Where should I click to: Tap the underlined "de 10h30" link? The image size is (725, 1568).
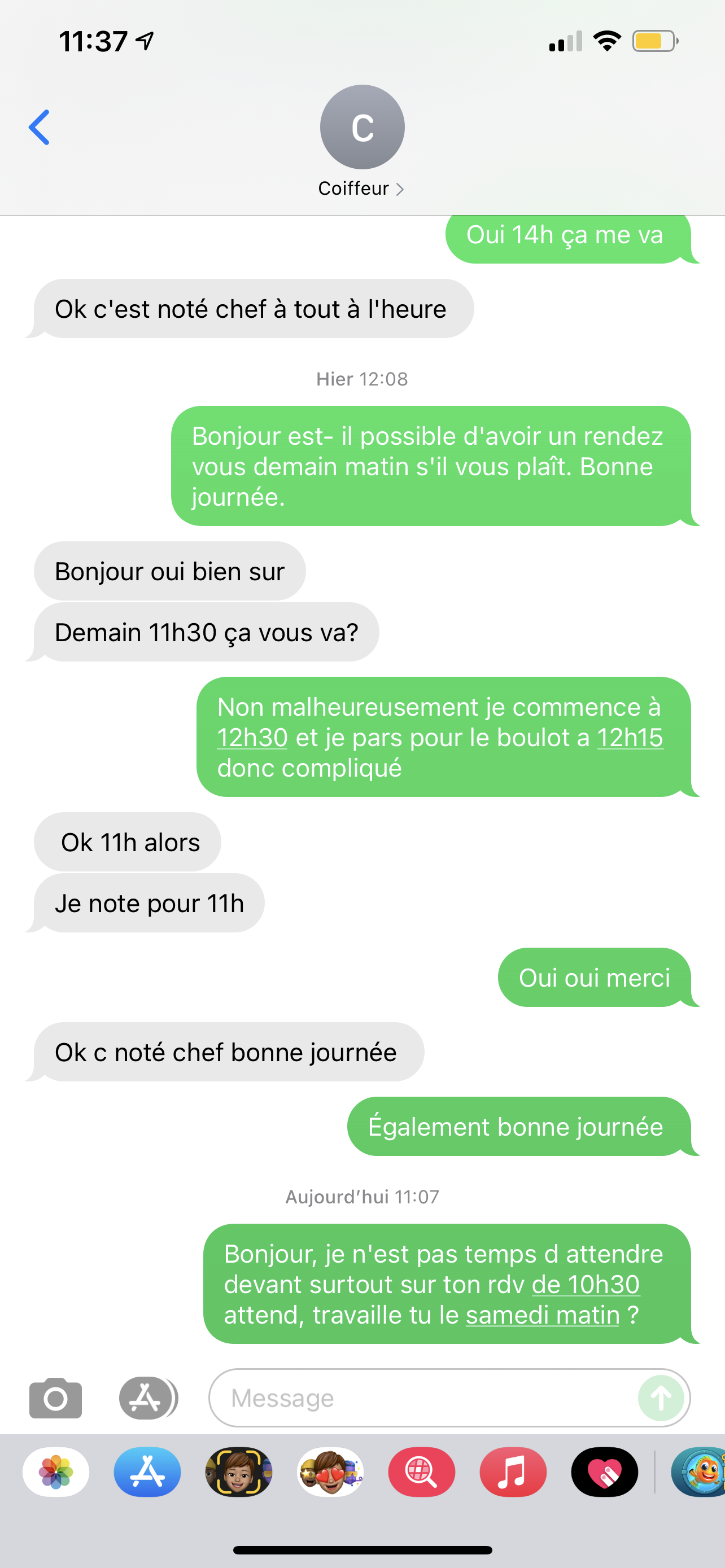(586, 1284)
